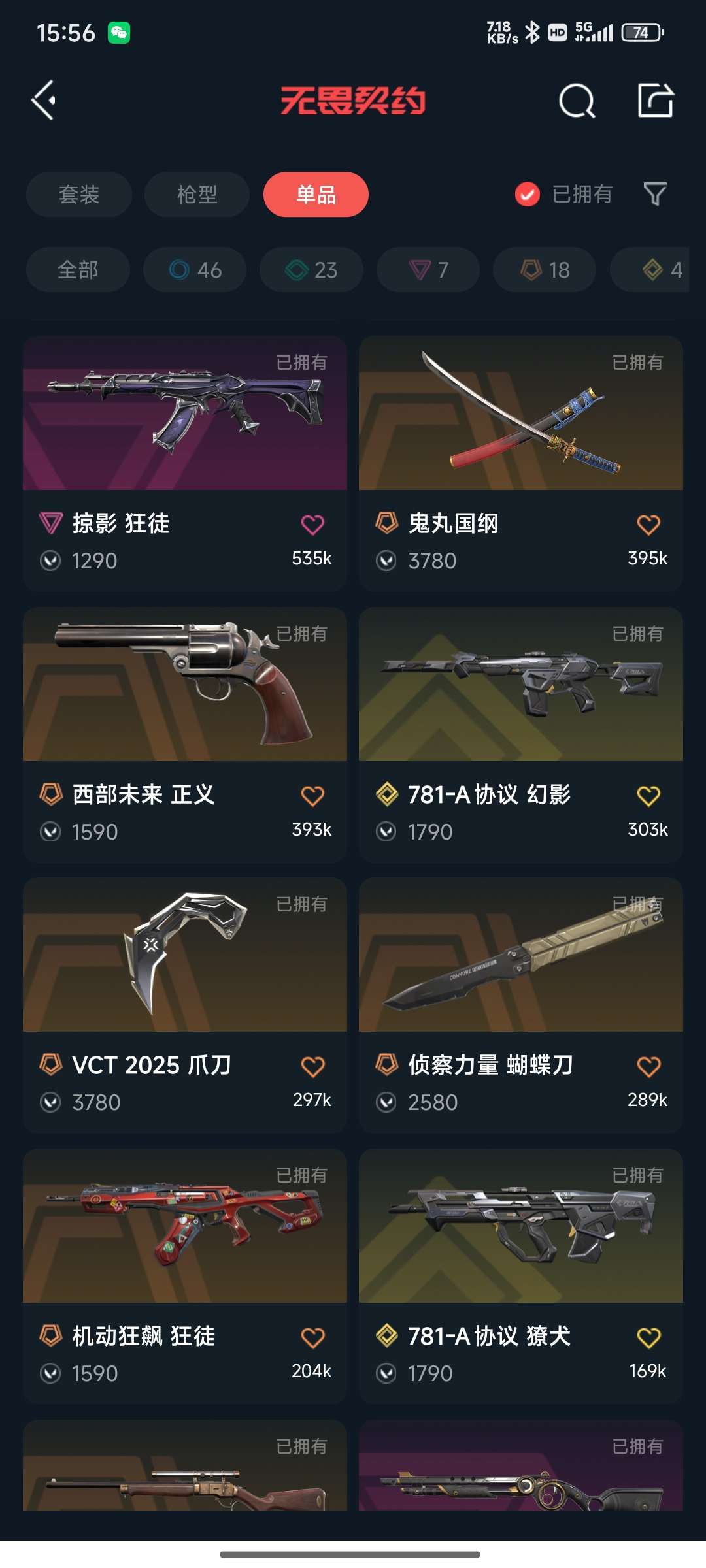Like the 781-A 协议 幻影 skin
The width and height of the screenshot is (706, 1568).
coord(648,795)
